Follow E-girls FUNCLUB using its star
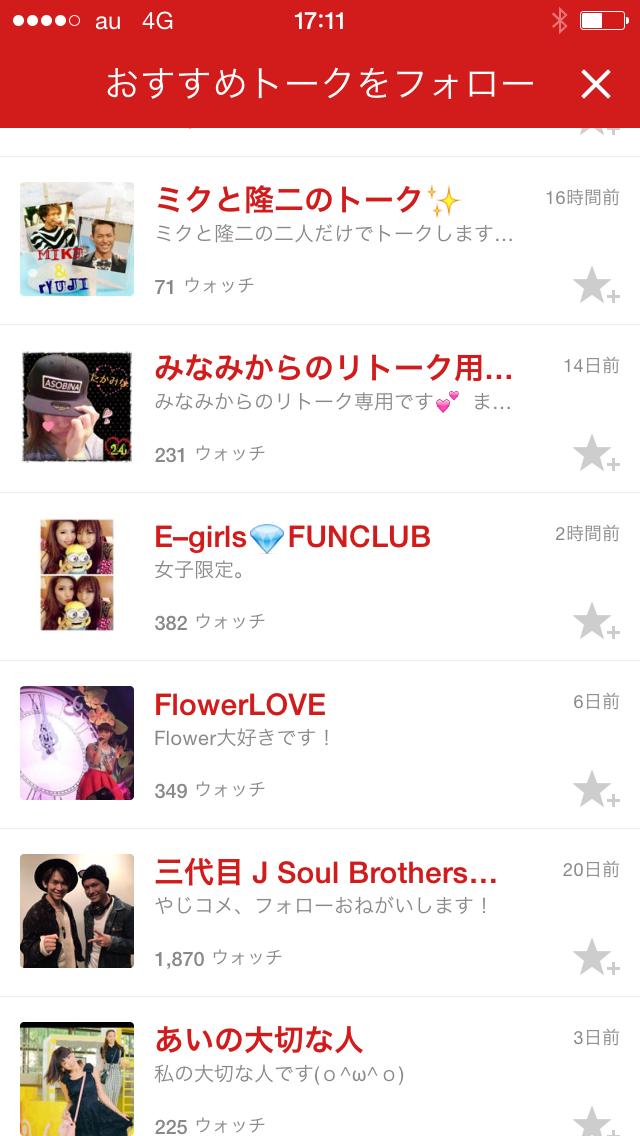 pyautogui.click(x=596, y=623)
